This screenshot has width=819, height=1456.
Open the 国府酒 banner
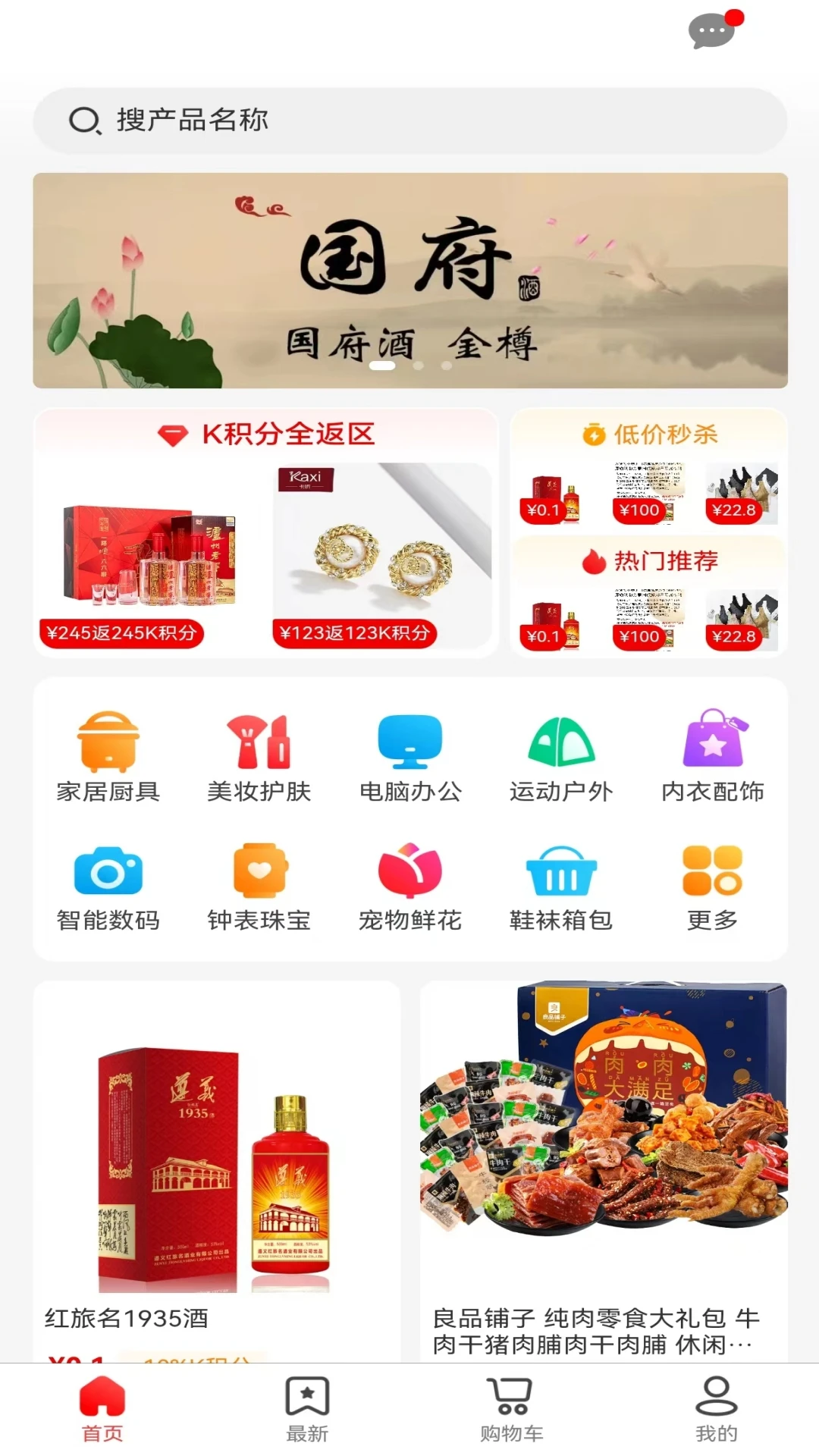[x=409, y=281]
